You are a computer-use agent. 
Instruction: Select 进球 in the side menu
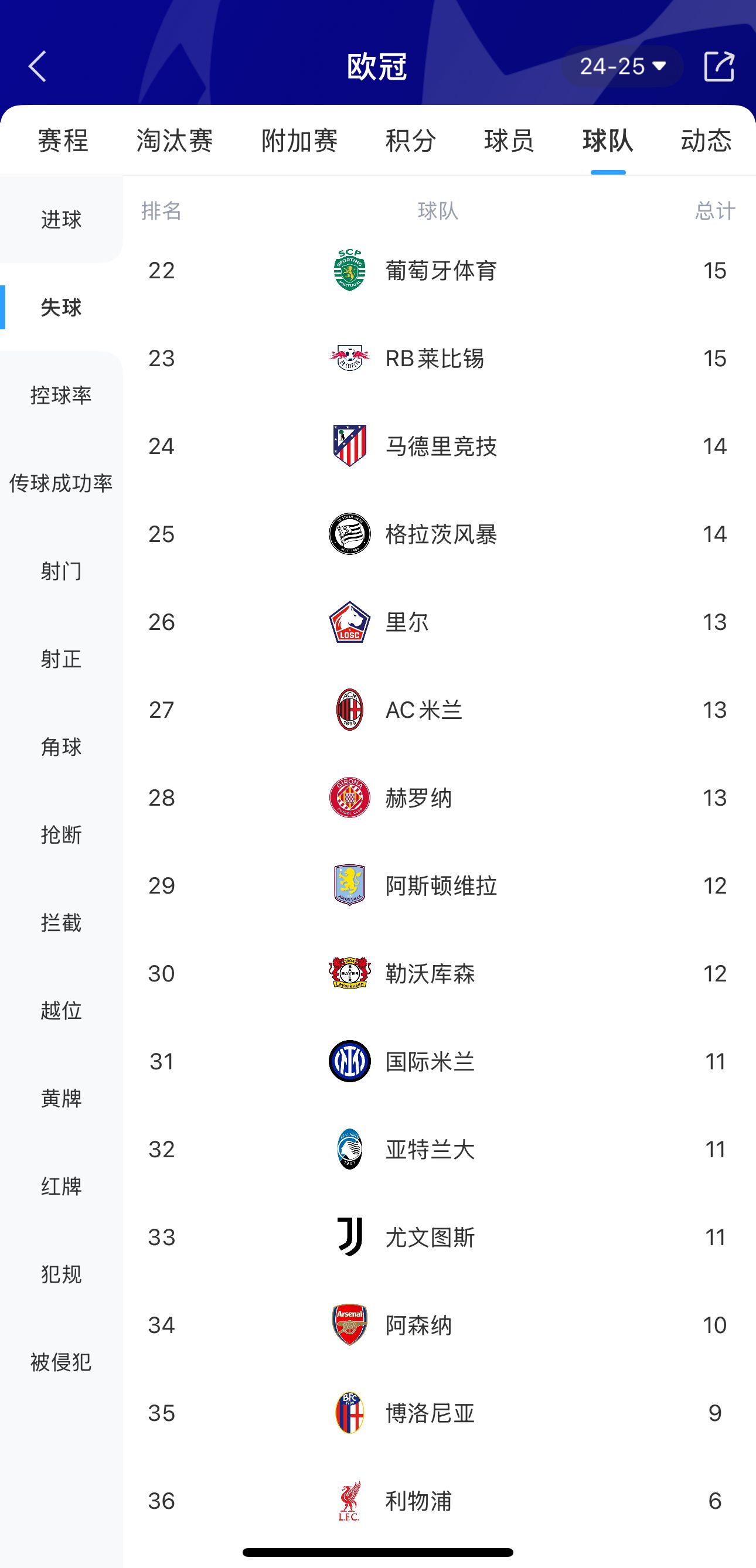[x=61, y=220]
